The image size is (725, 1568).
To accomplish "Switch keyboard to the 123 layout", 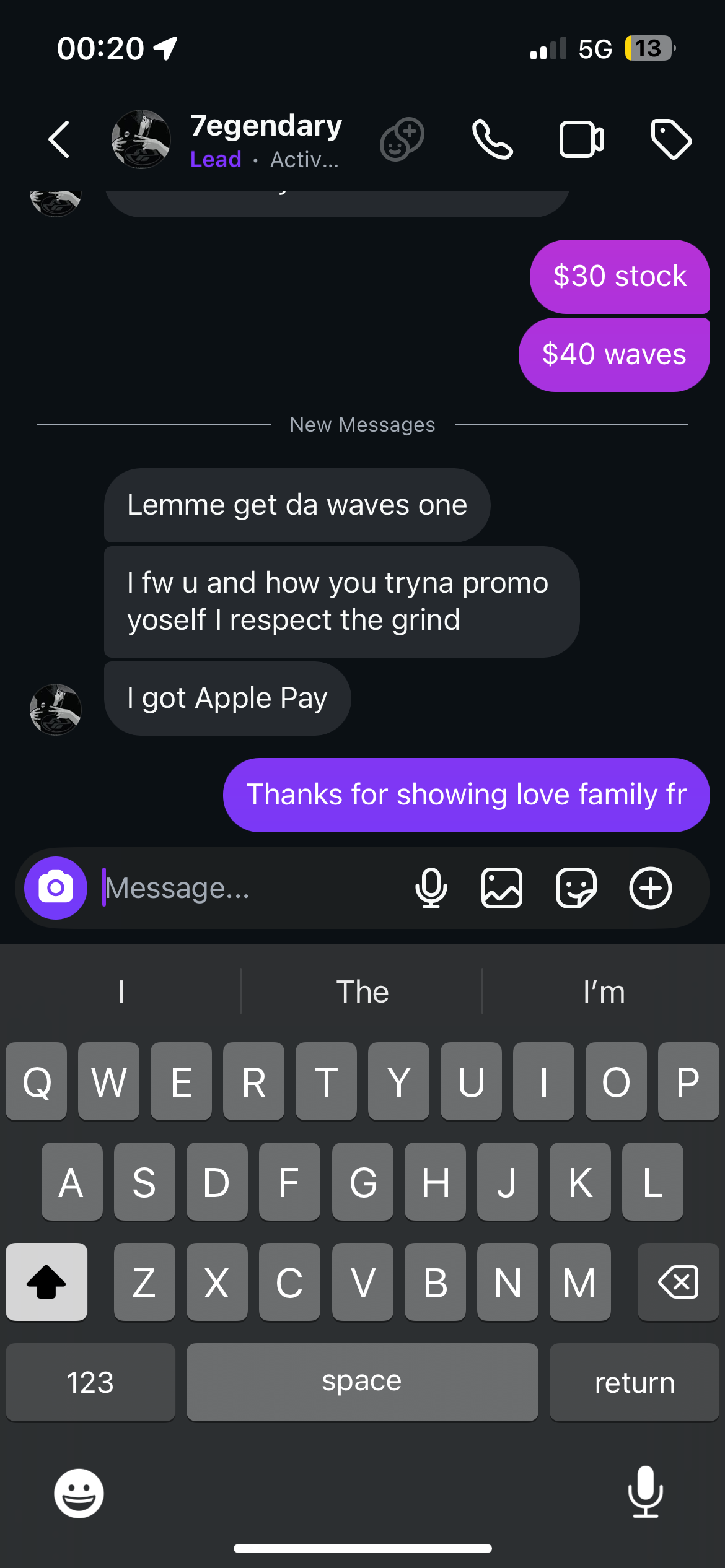I will (90, 1382).
